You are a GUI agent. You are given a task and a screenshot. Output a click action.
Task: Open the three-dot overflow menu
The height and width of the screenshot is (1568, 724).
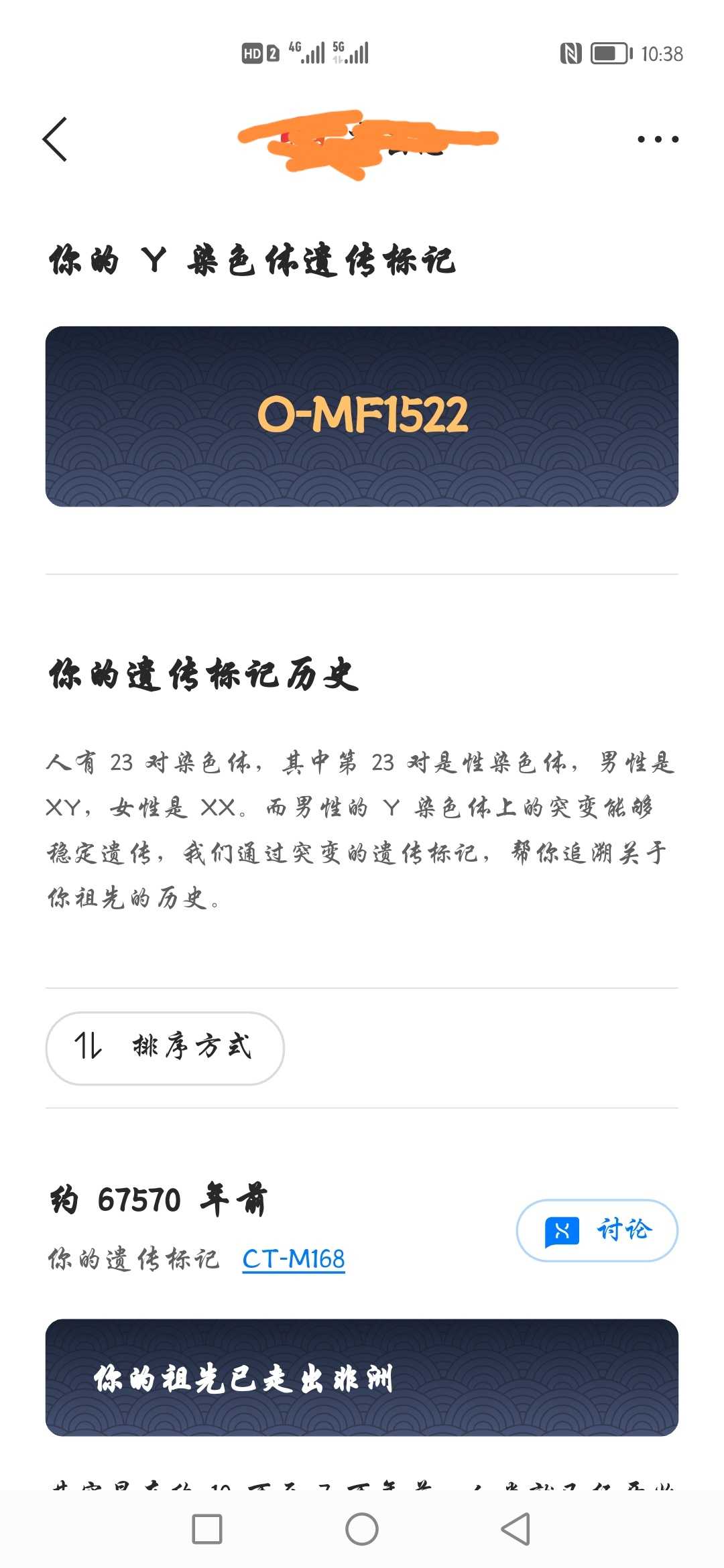[658, 139]
